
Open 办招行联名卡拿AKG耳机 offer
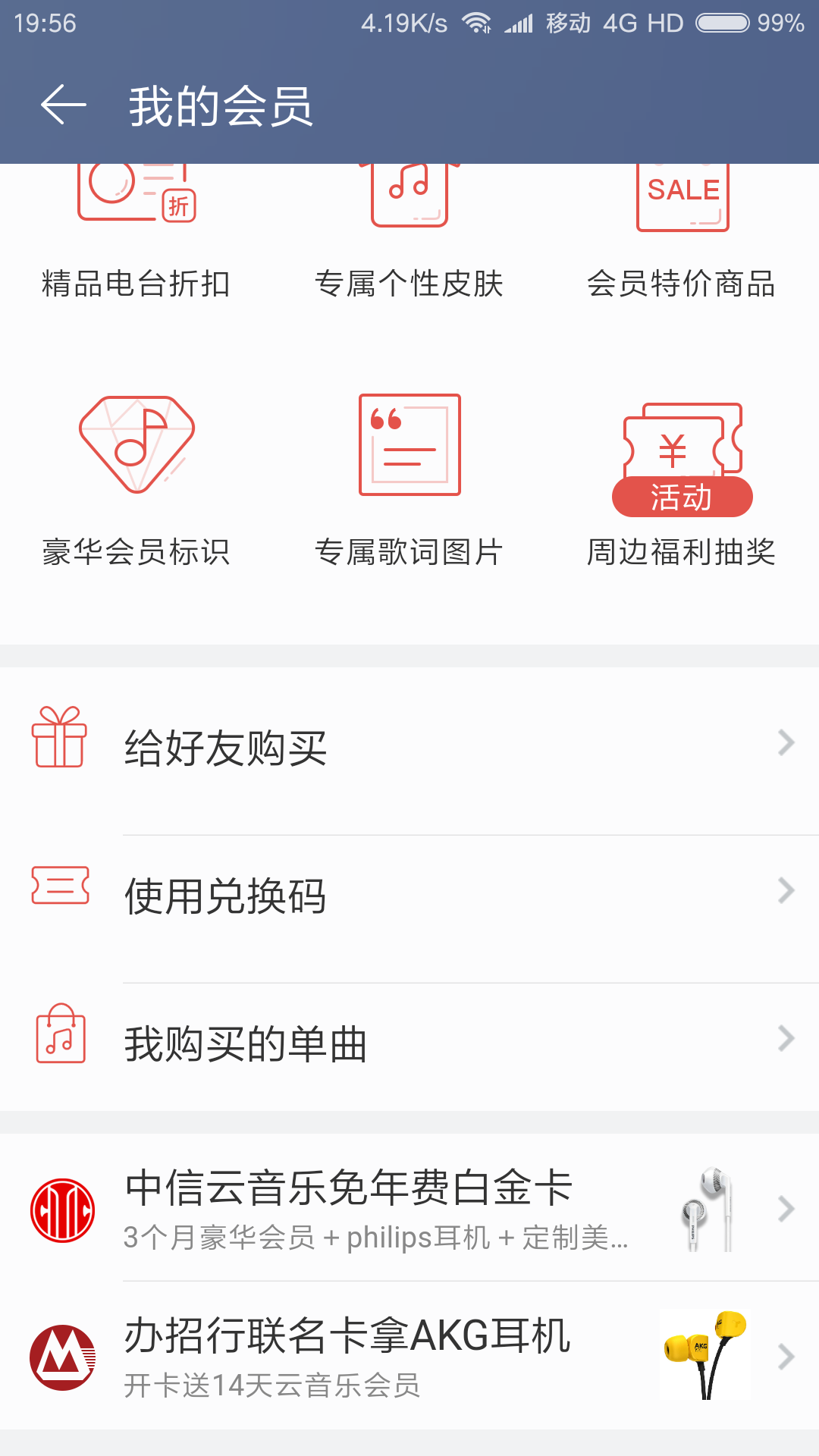click(x=409, y=1356)
